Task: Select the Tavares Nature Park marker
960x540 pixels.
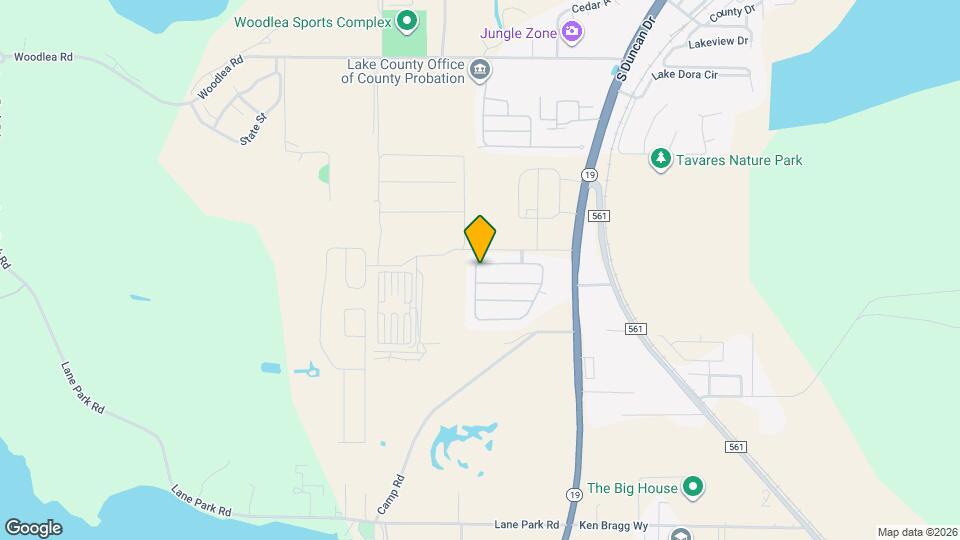Action: click(x=660, y=159)
